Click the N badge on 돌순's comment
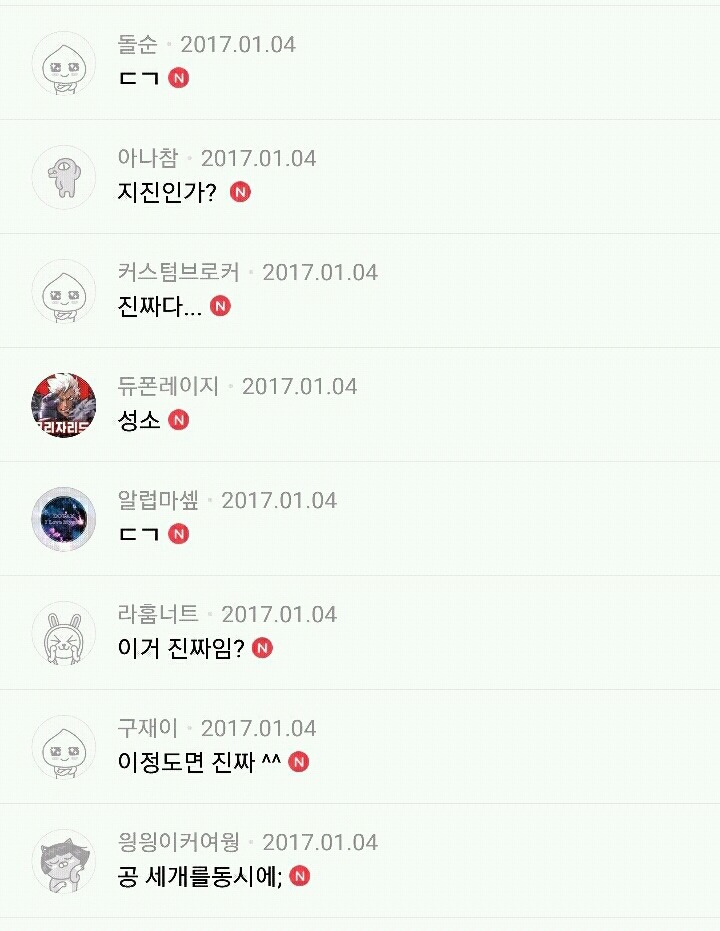 pyautogui.click(x=177, y=77)
